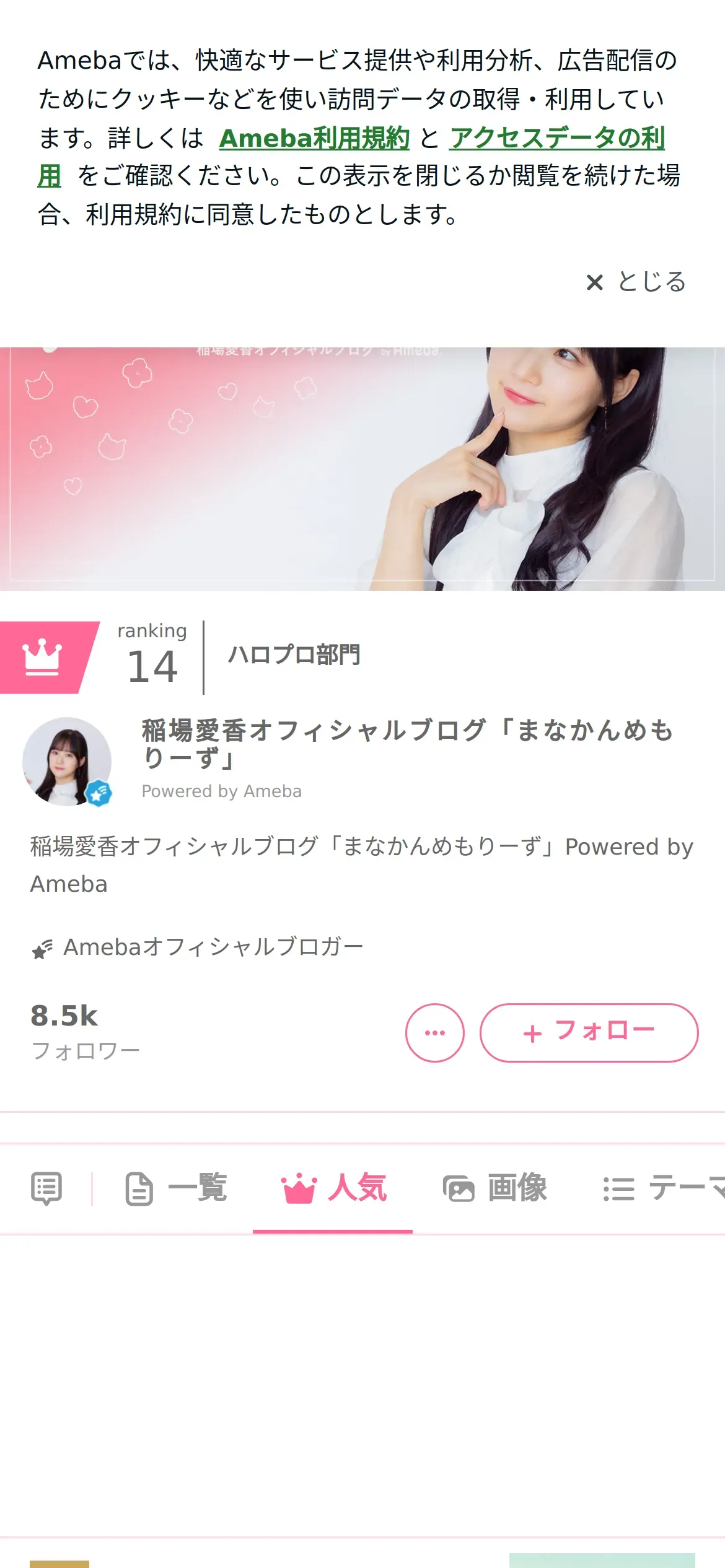Open the three-dot more options button
725x1568 pixels.
435,1033
